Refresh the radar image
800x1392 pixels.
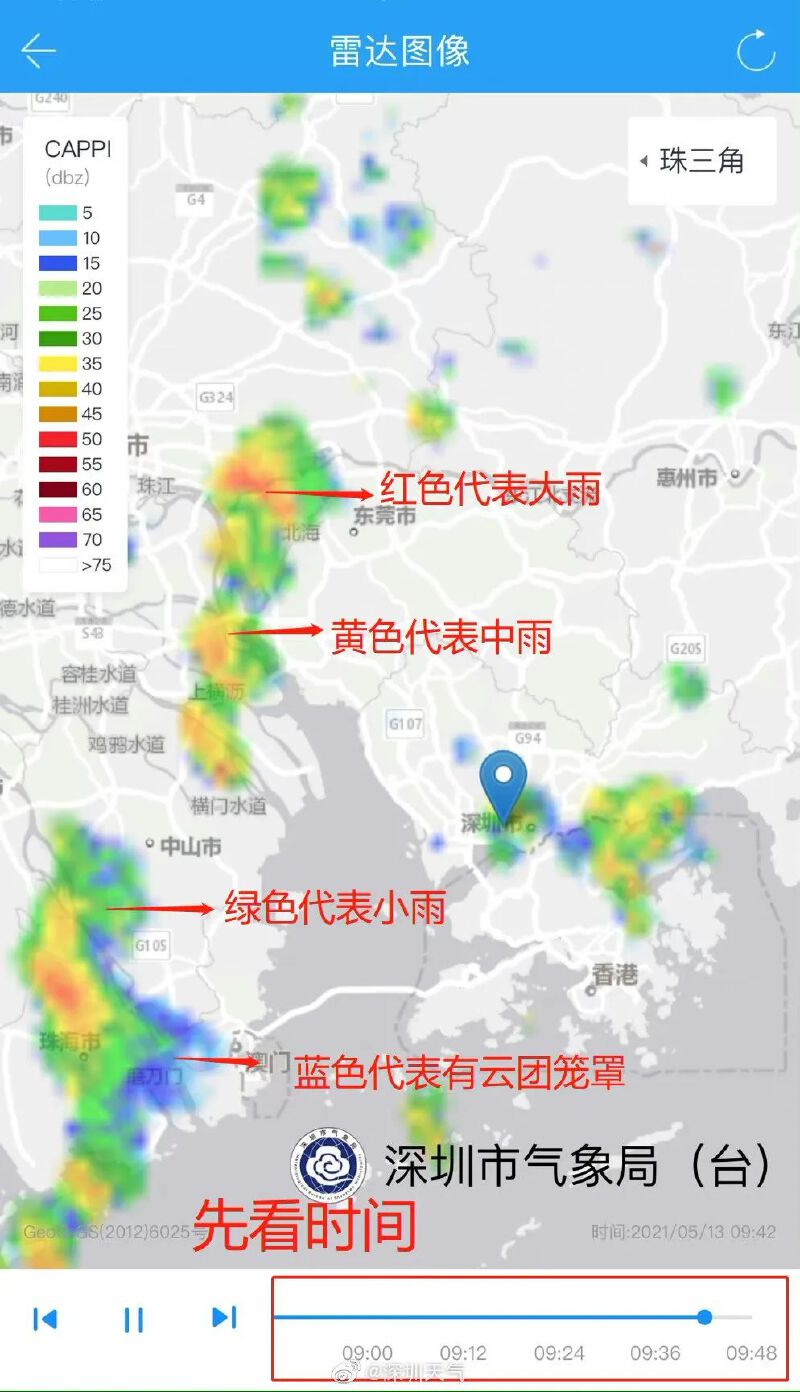click(755, 50)
